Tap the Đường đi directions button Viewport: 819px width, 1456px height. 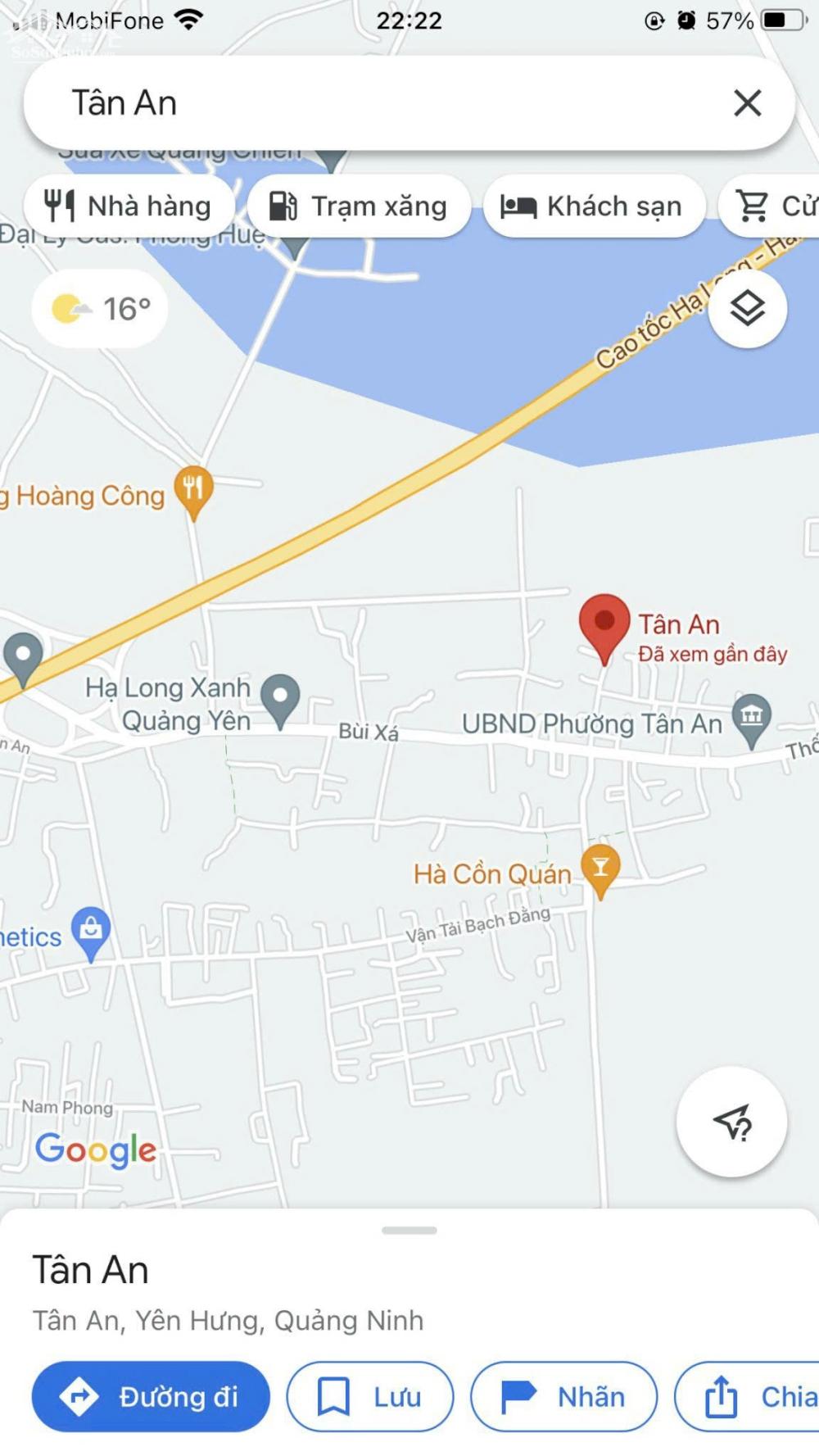[x=150, y=1397]
